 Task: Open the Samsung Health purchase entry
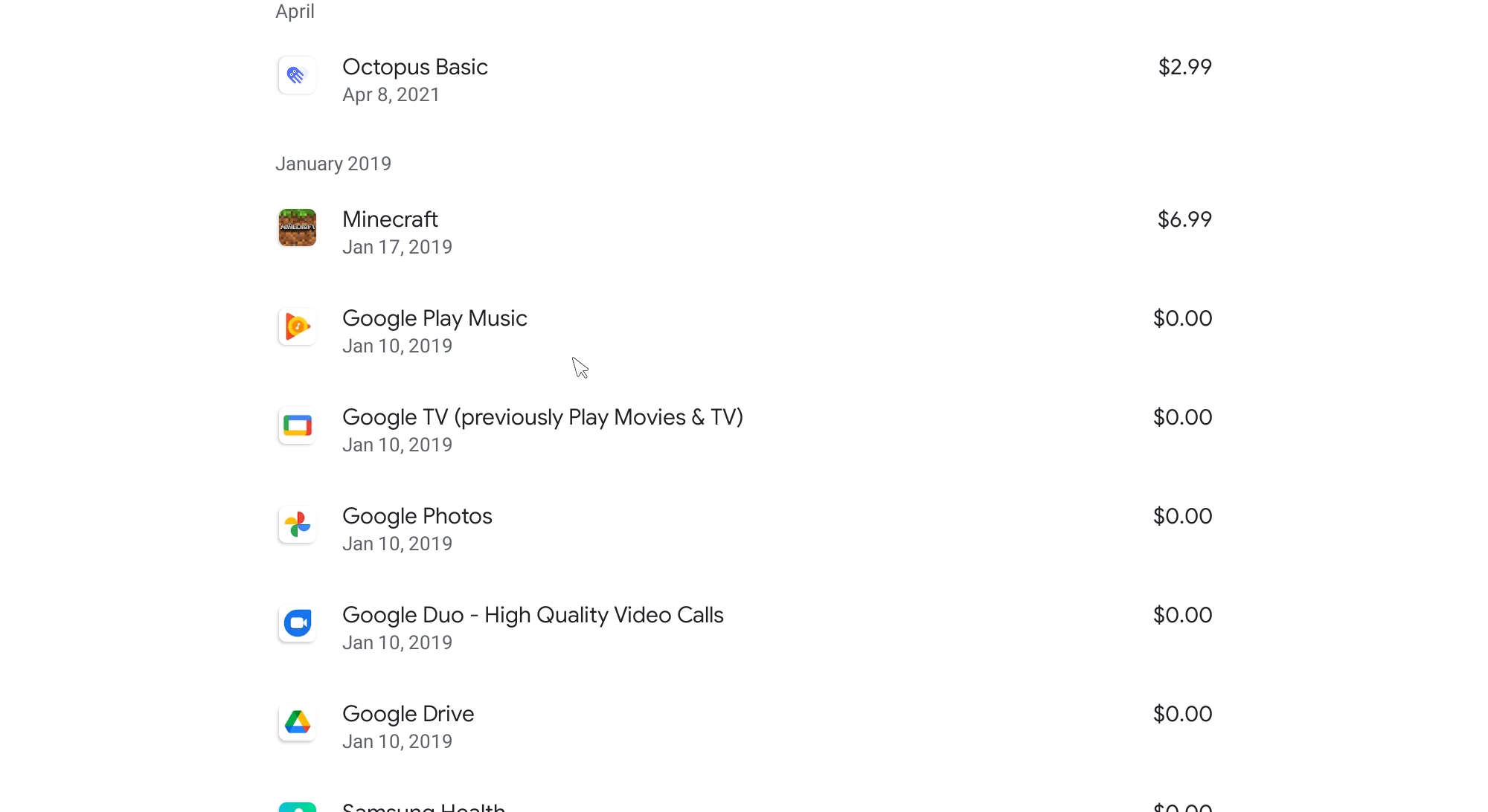(423, 806)
